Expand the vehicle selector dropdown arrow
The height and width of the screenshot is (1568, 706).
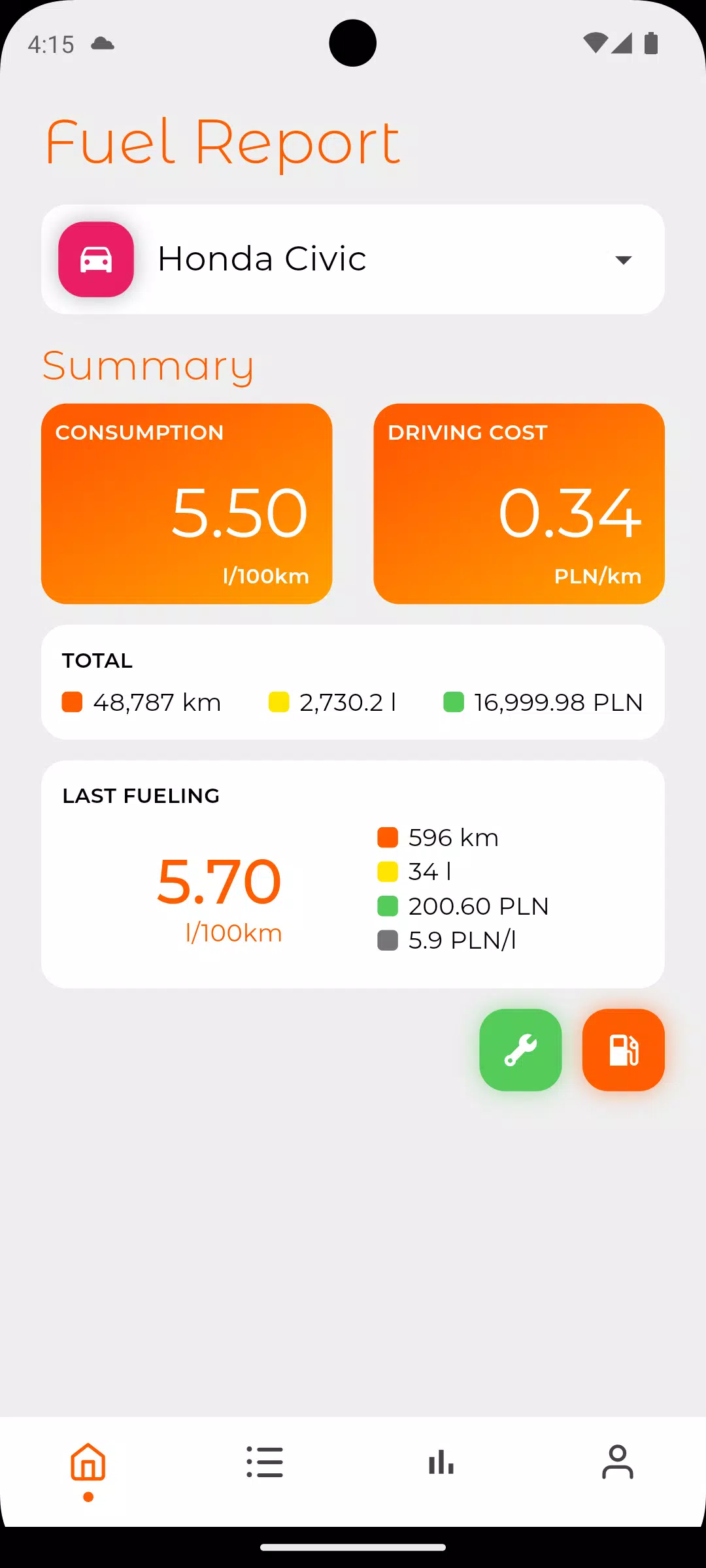click(x=623, y=259)
